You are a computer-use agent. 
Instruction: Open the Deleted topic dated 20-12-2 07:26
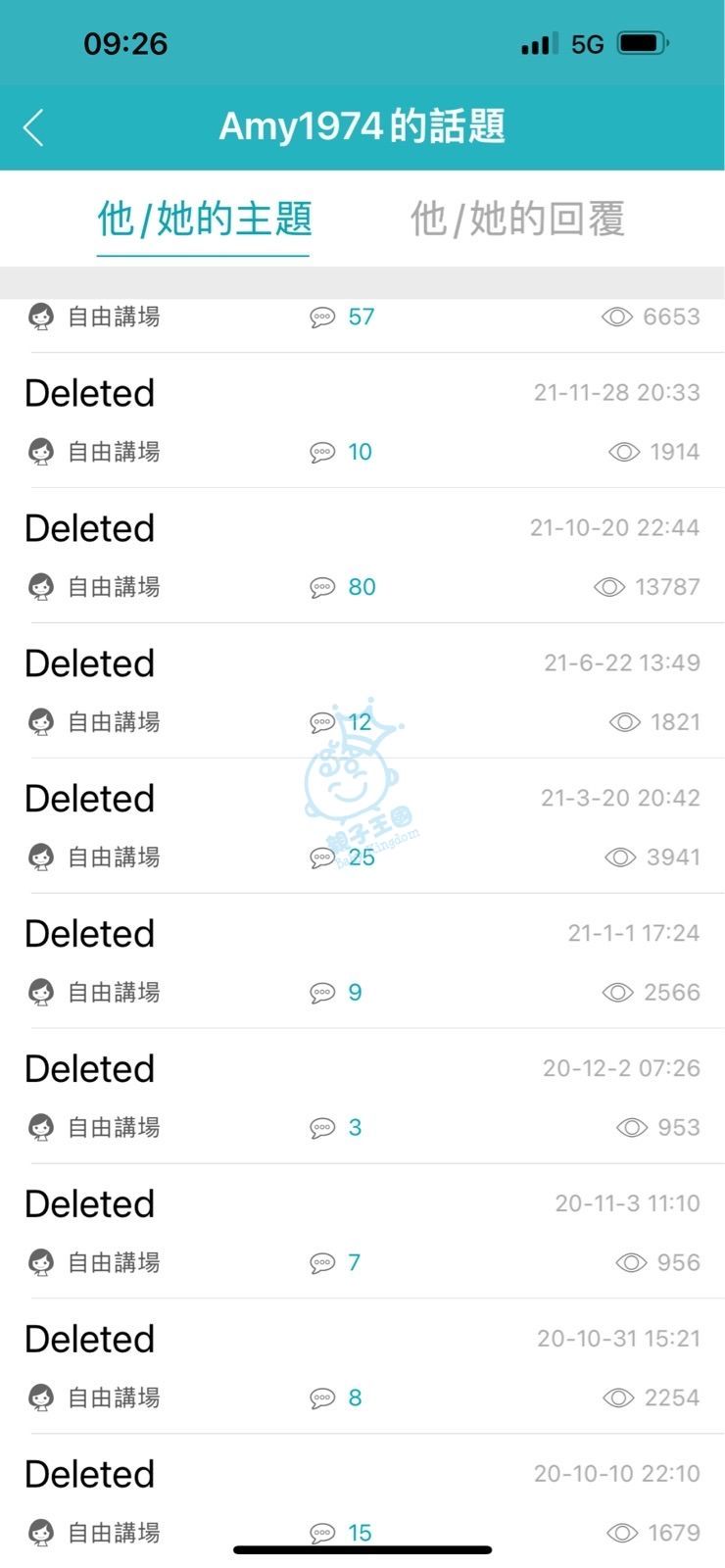tap(90, 1070)
